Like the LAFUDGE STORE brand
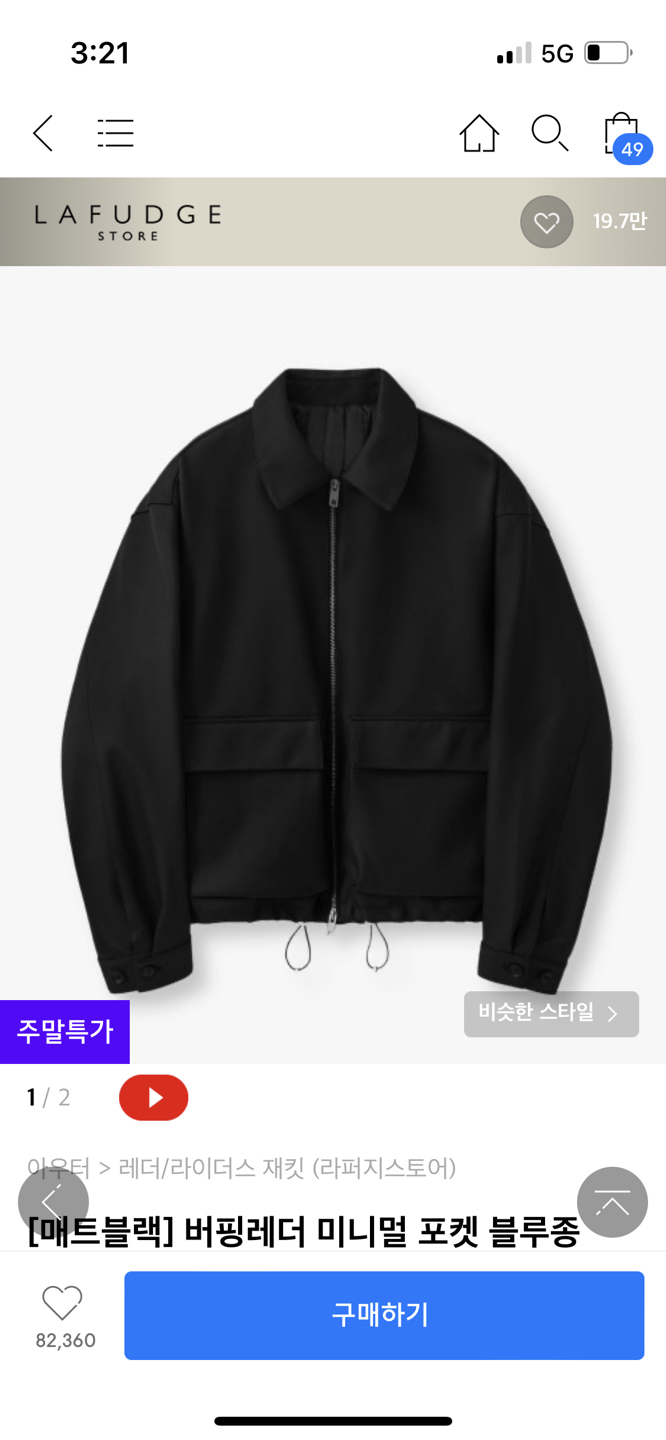 [x=546, y=222]
